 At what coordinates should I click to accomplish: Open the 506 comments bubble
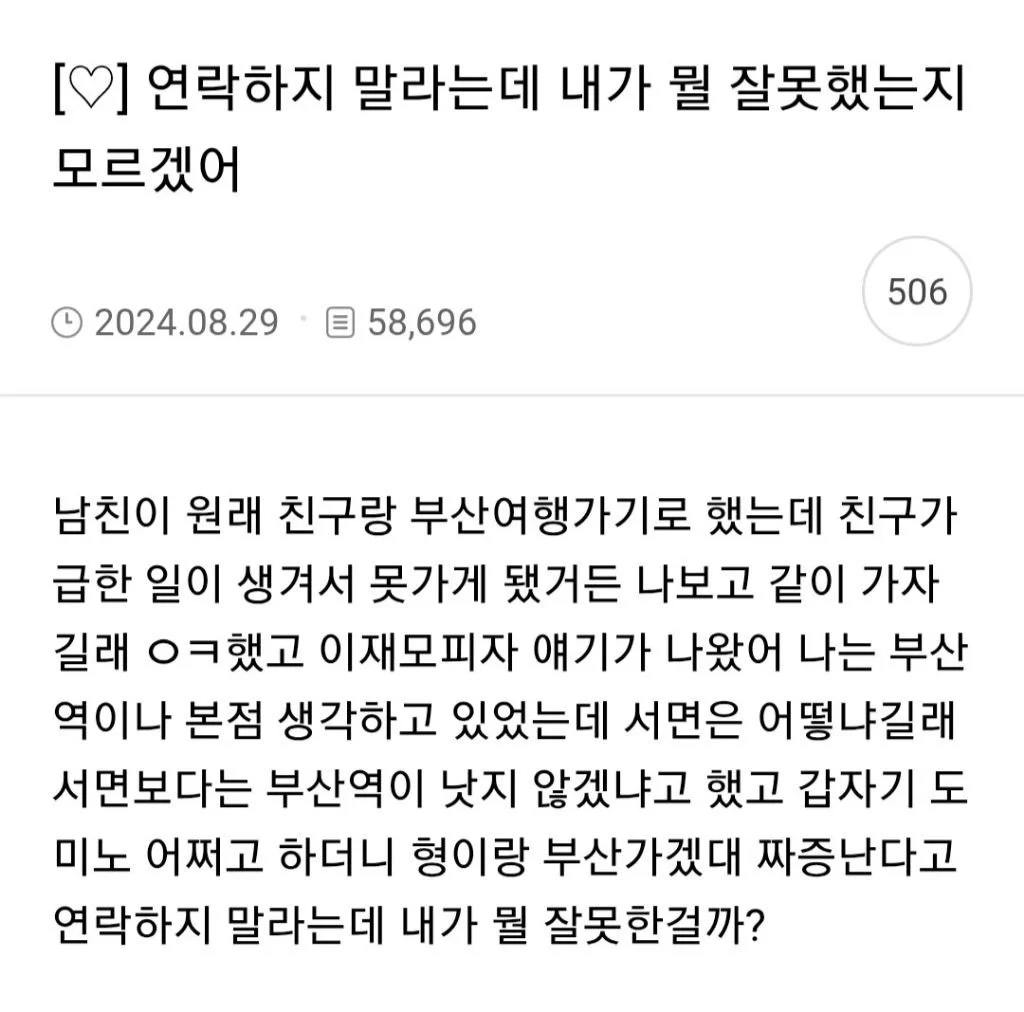[917, 292]
